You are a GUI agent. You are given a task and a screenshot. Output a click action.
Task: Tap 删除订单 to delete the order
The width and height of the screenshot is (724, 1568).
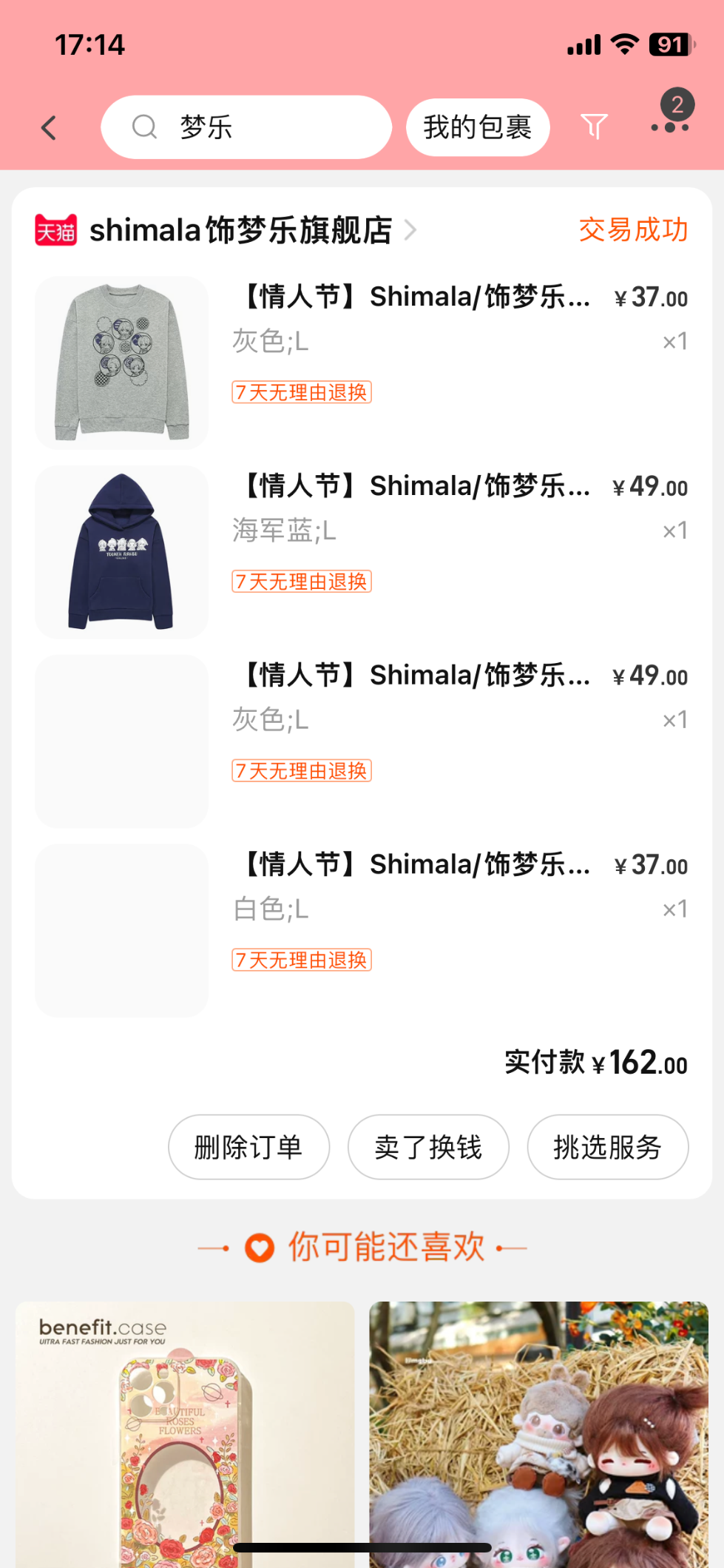pos(248,1147)
